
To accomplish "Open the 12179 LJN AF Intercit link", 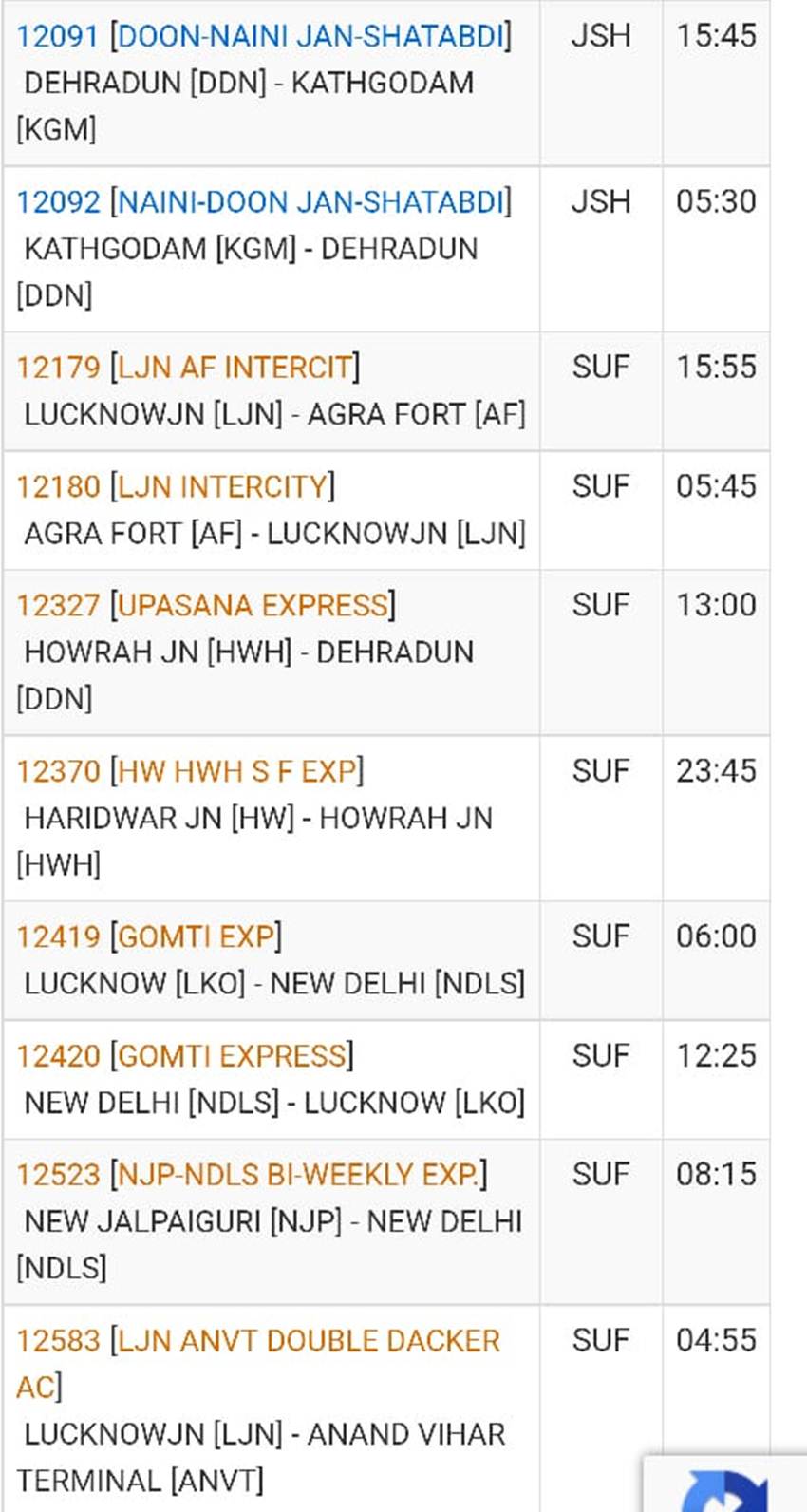I will point(188,368).
